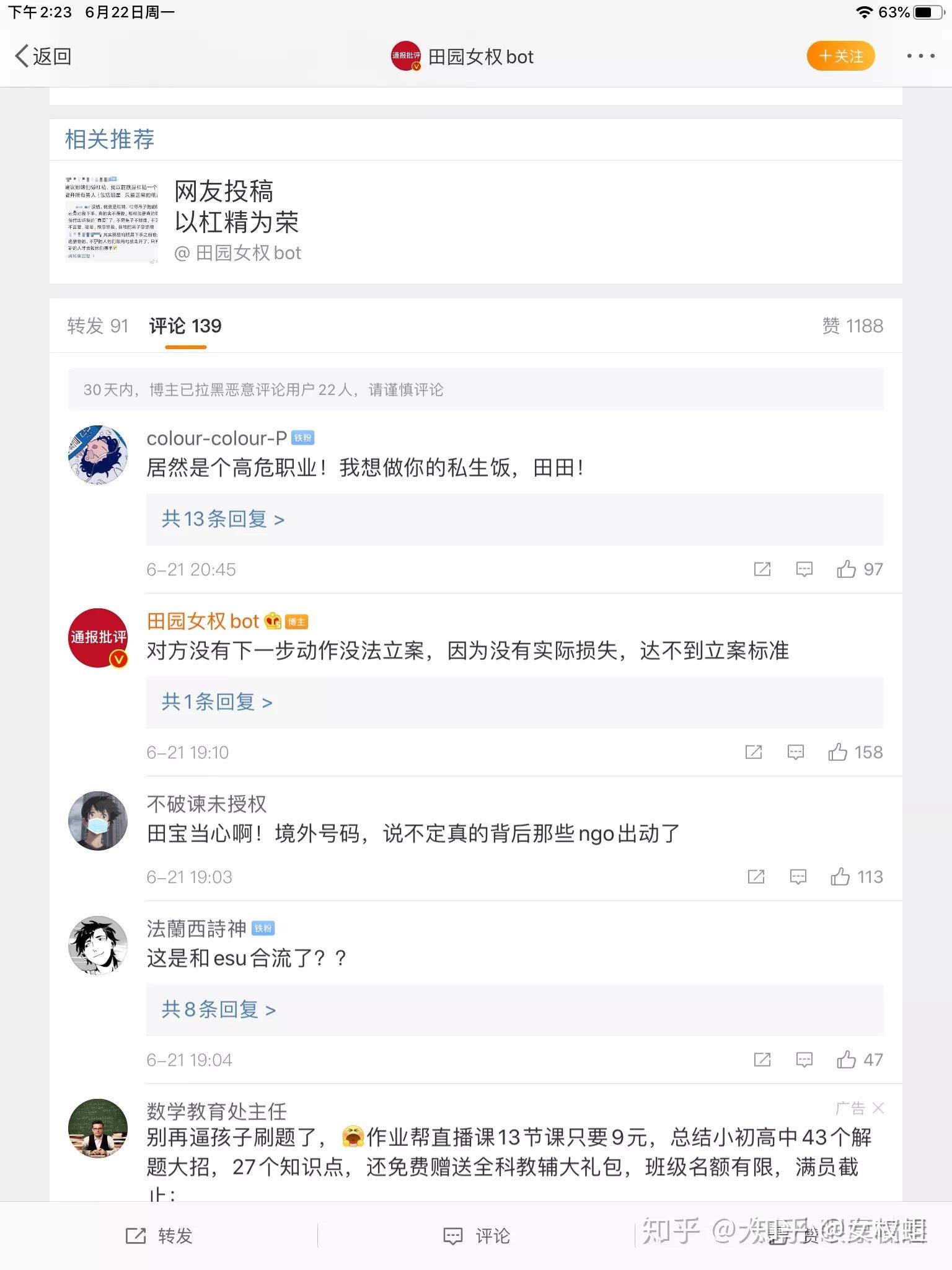Expand 共13条回复 under colour-colour-P's comment

223,519
